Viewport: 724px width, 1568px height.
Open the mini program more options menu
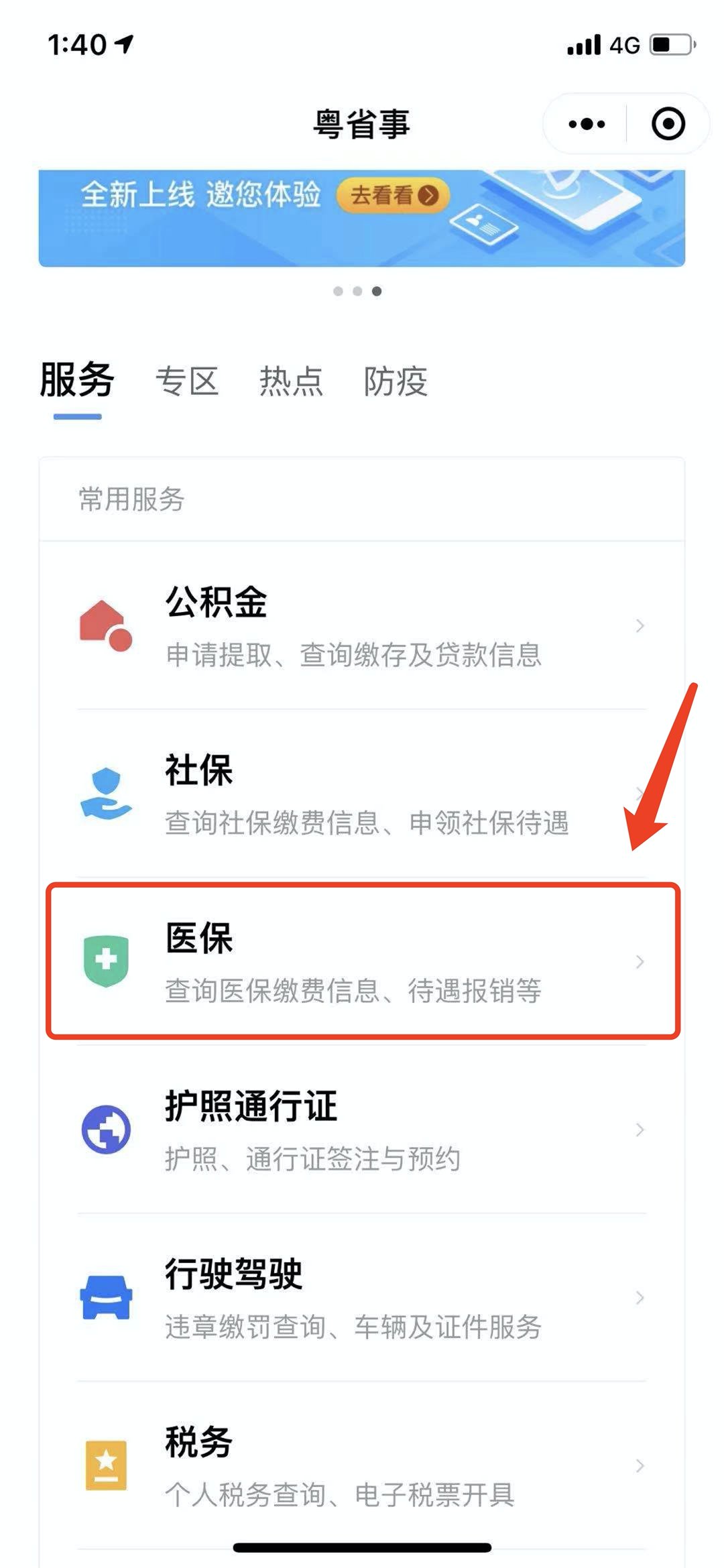click(586, 124)
